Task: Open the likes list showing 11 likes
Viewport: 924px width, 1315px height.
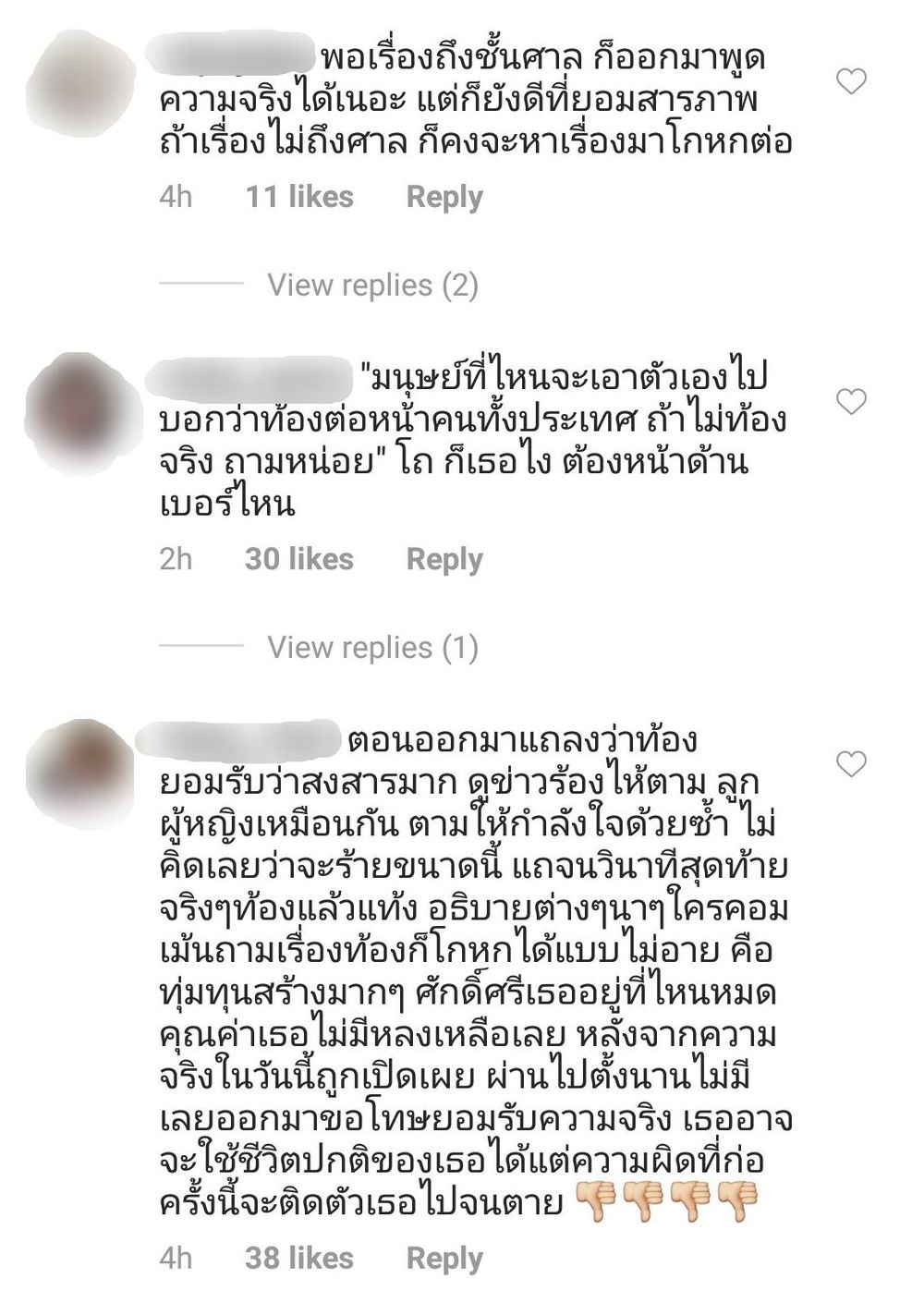Action: tap(299, 197)
